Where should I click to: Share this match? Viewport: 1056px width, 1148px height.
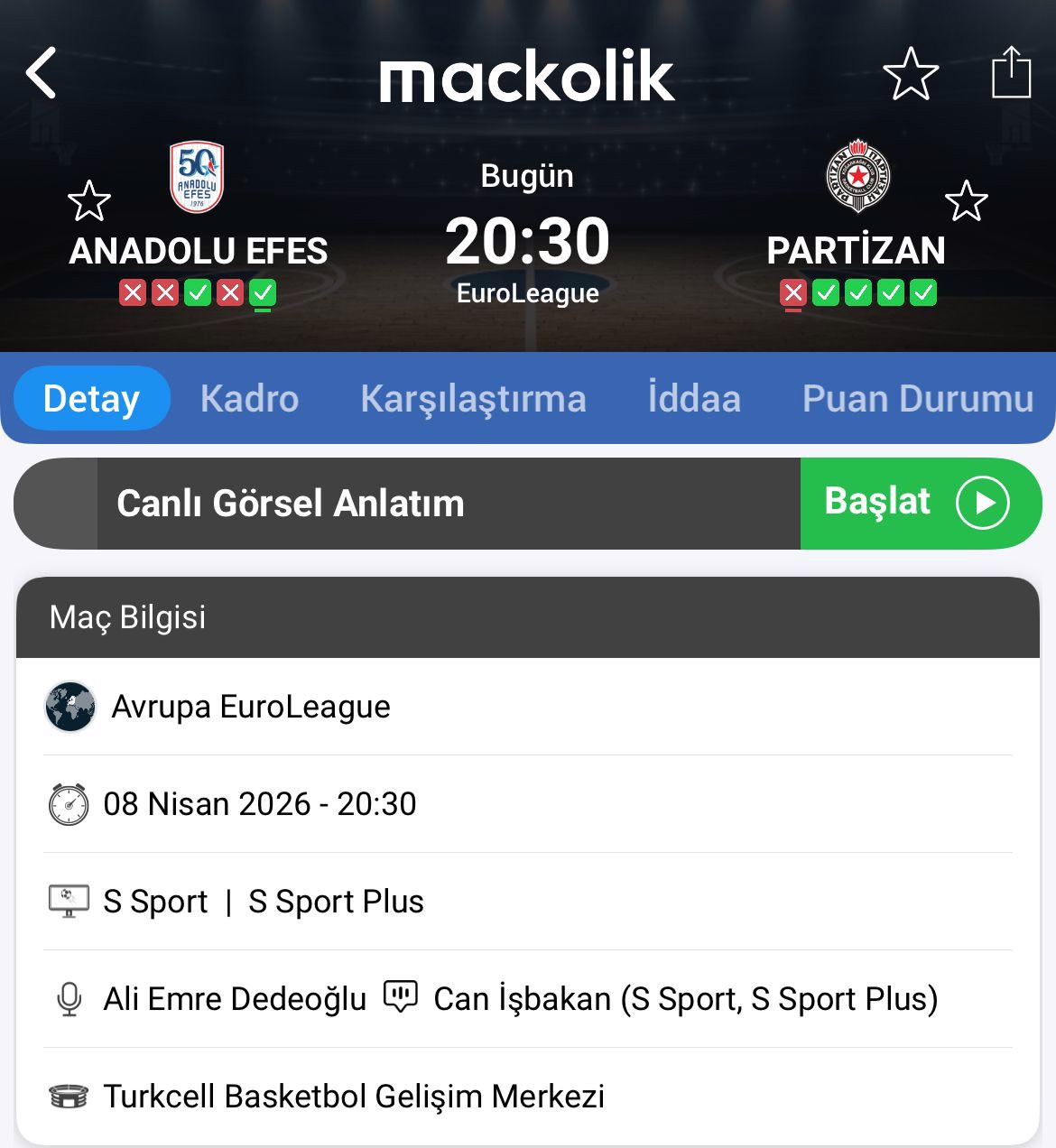point(1010,72)
